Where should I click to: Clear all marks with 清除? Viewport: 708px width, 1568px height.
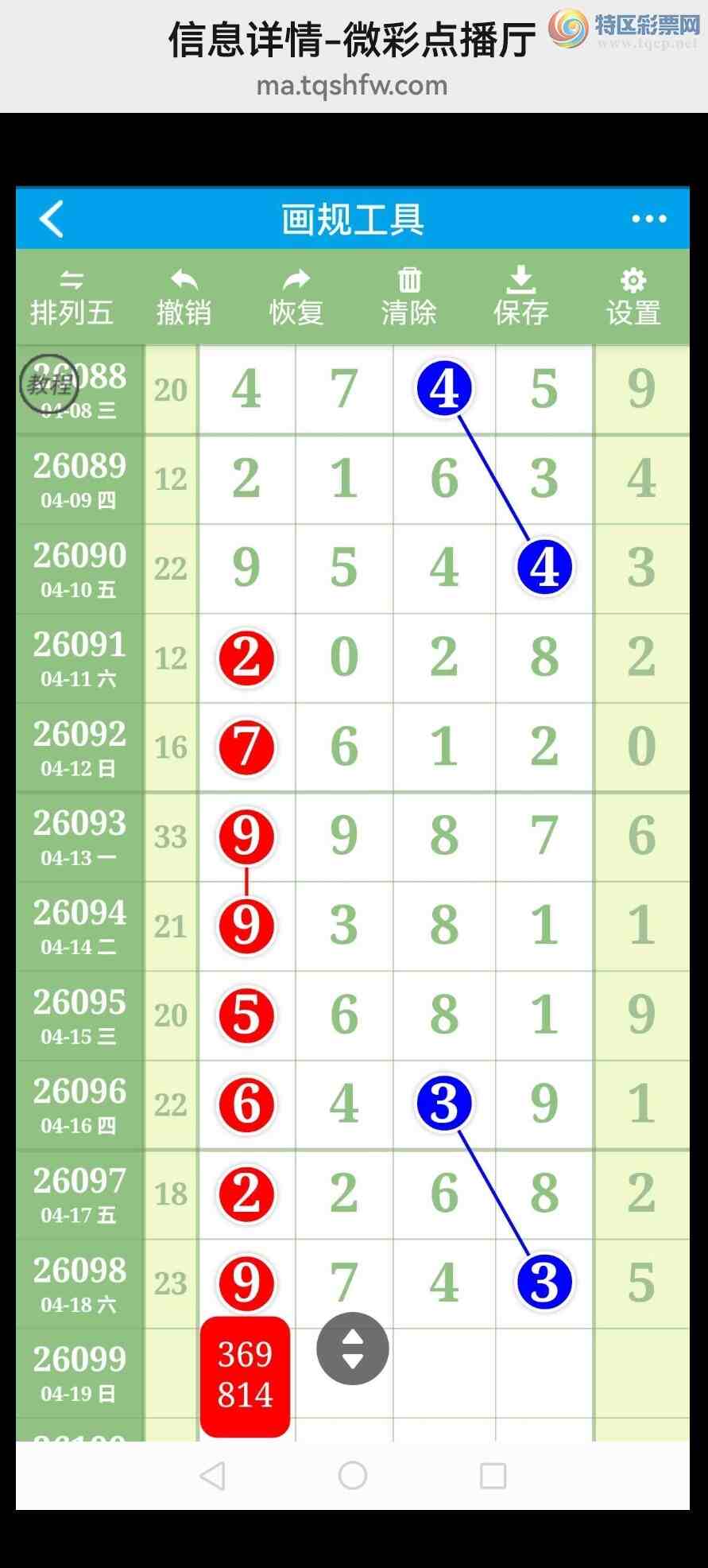pyautogui.click(x=408, y=298)
